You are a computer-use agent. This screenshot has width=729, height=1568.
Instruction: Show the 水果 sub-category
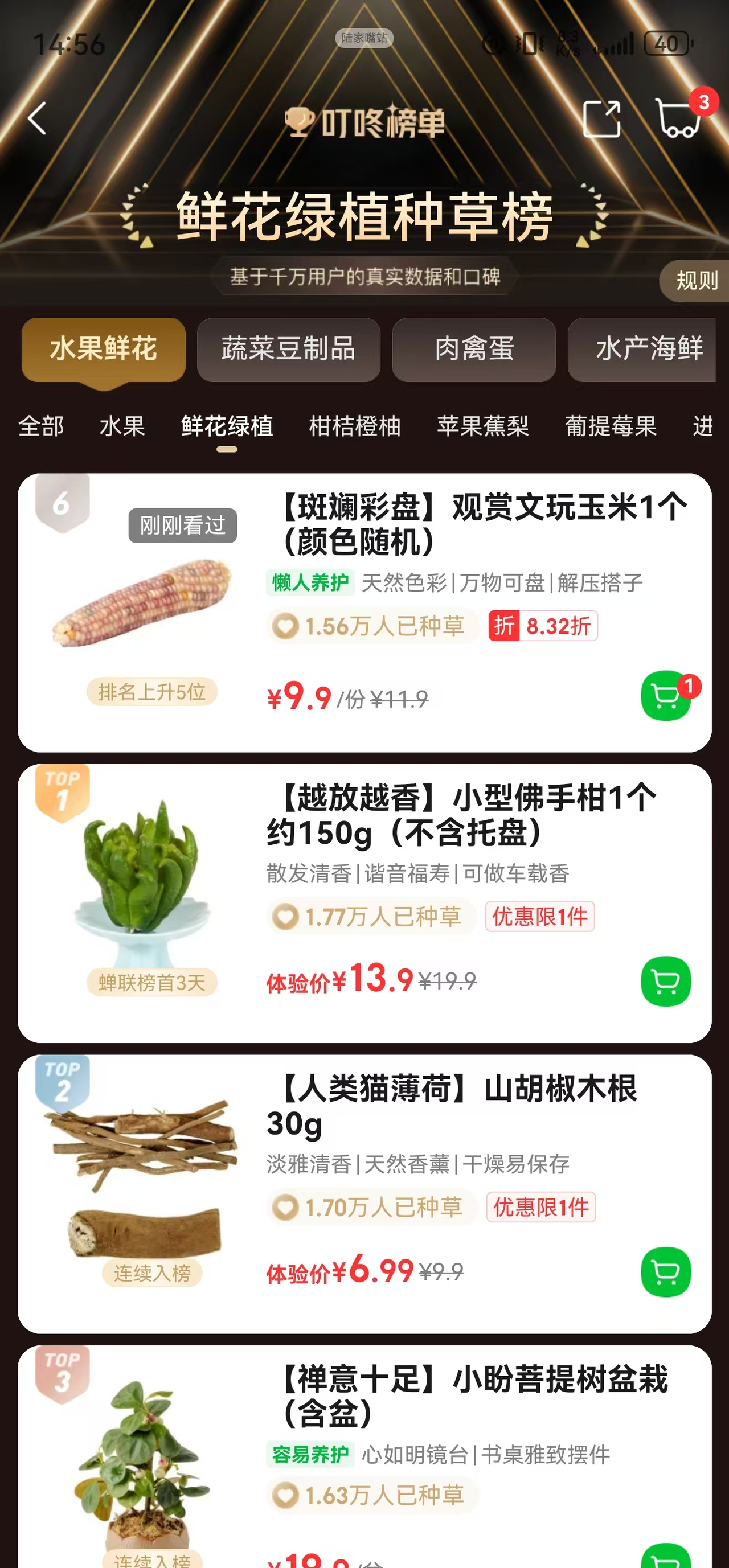pos(122,426)
